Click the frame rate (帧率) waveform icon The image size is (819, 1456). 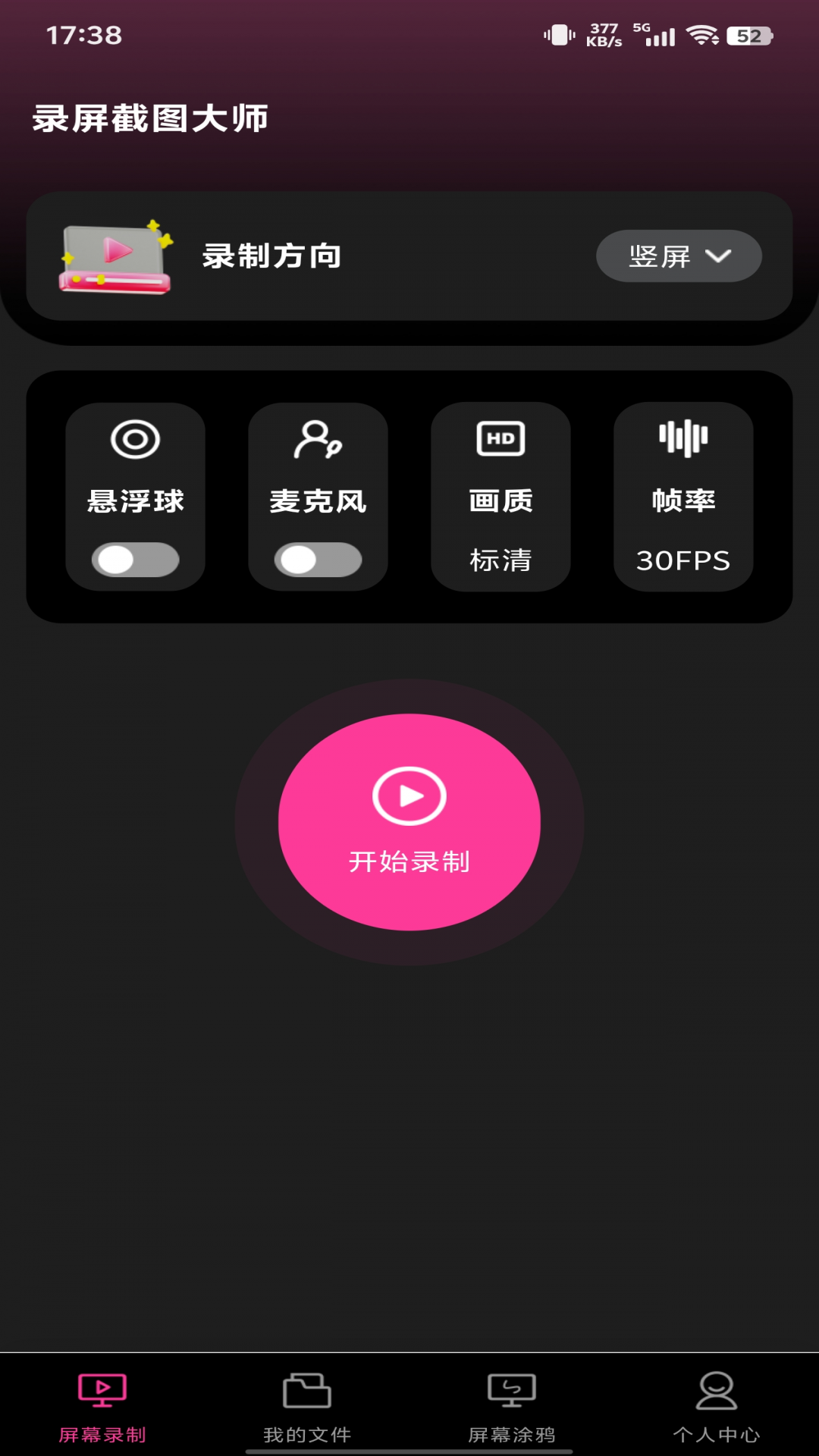click(x=683, y=438)
